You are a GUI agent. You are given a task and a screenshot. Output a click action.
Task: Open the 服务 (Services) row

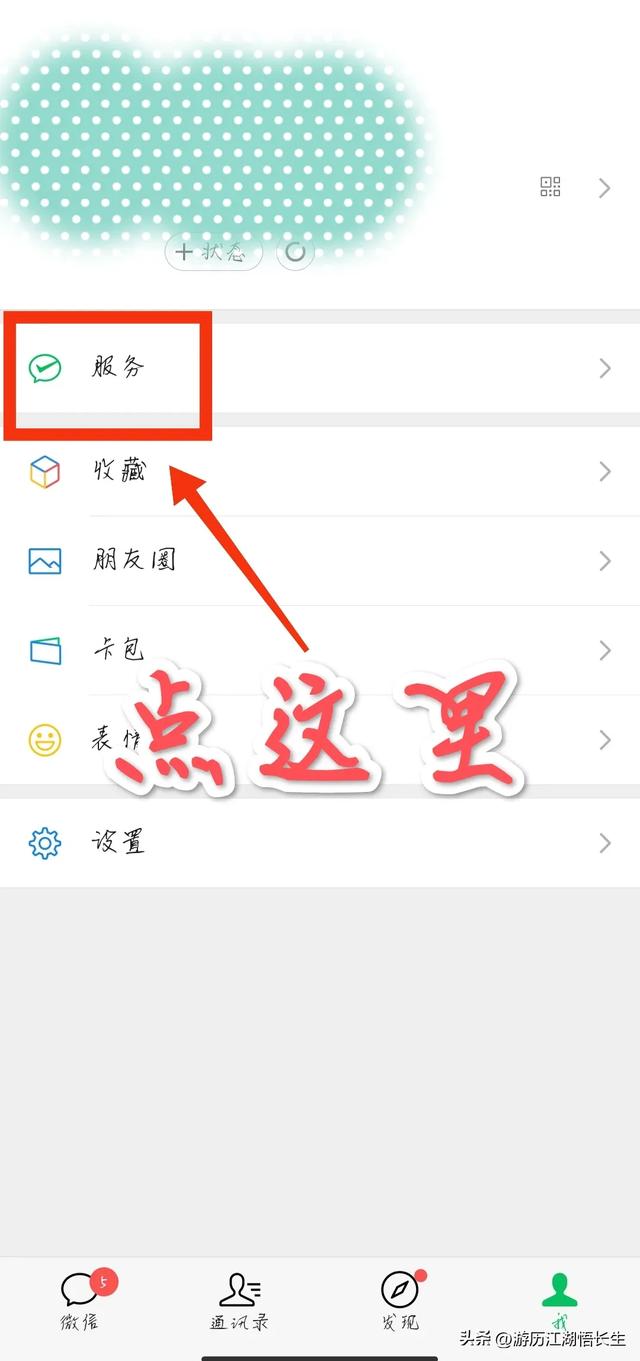pyautogui.click(x=320, y=368)
